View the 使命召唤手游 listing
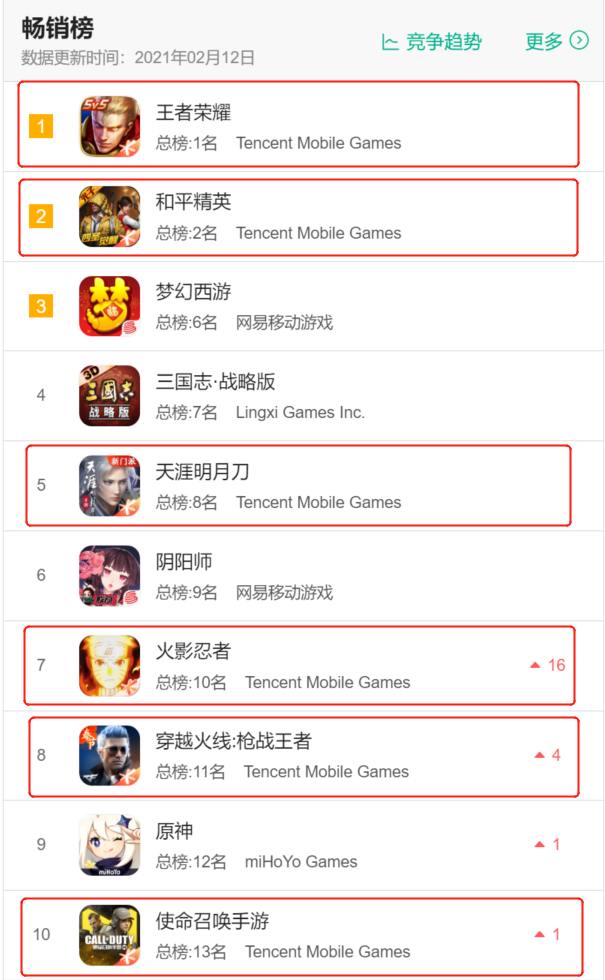 click(212, 922)
